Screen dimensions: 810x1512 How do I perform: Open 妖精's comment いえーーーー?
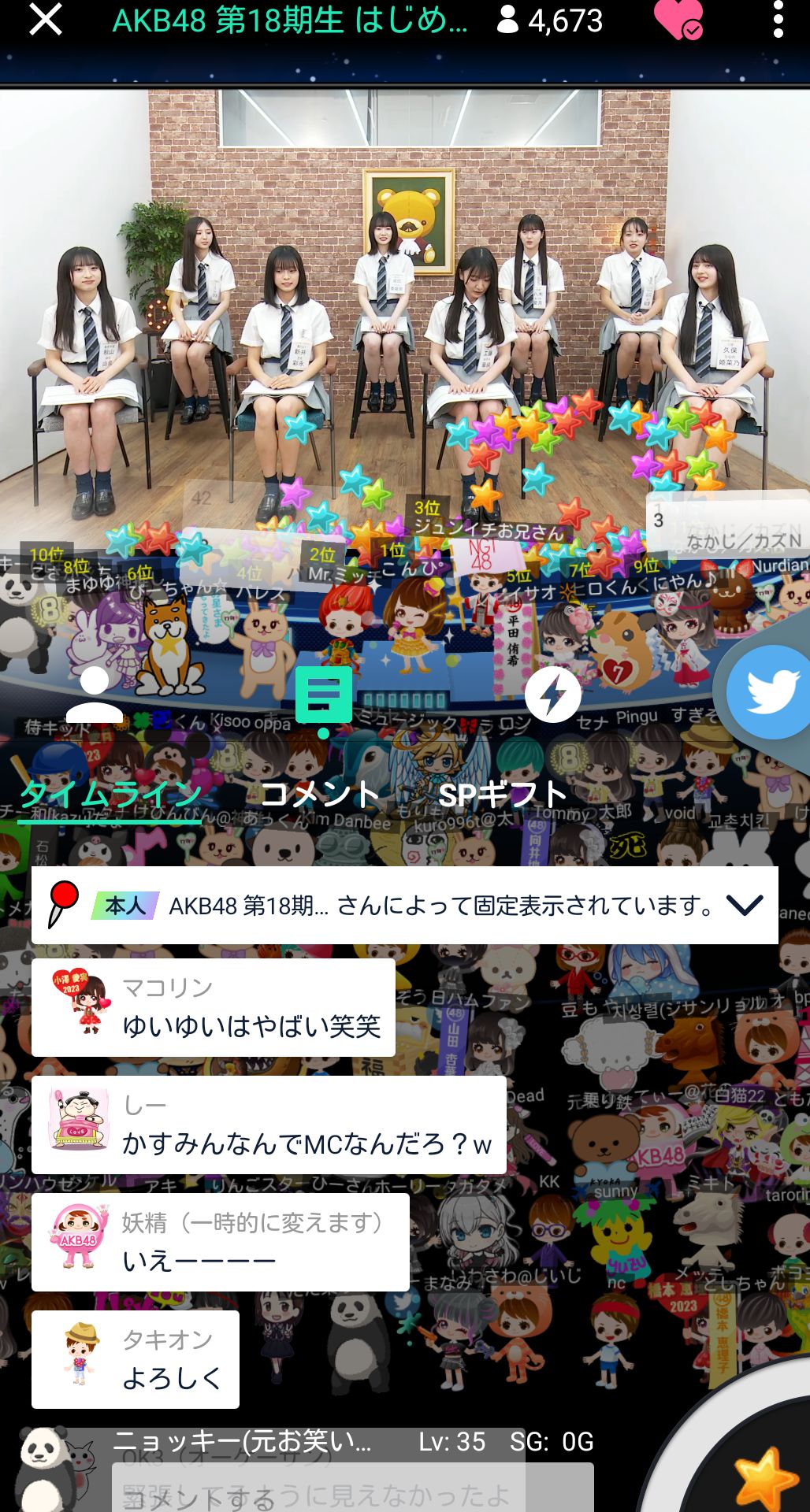point(220,1242)
